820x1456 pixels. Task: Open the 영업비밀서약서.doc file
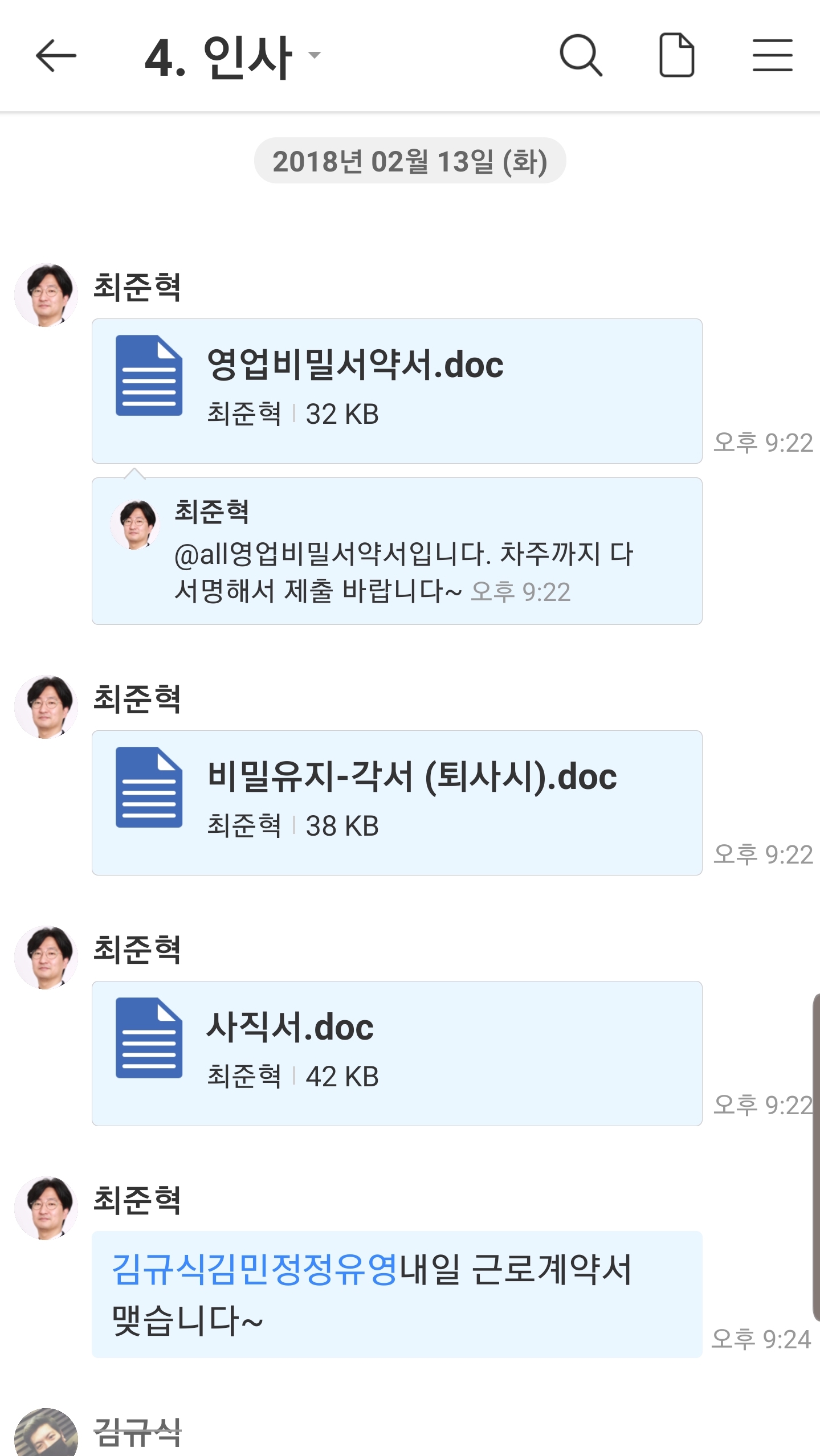point(396,390)
